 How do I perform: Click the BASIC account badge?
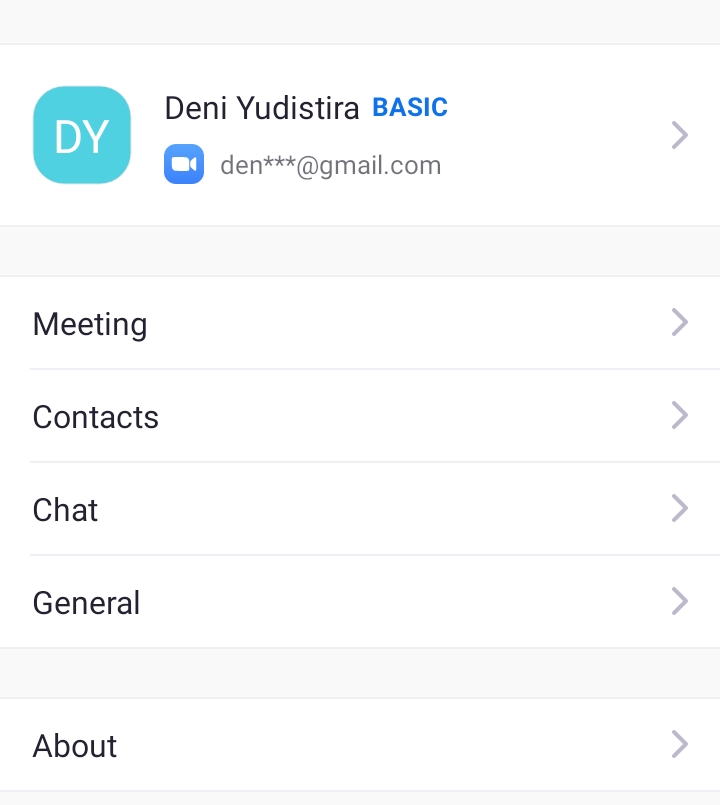pos(410,107)
